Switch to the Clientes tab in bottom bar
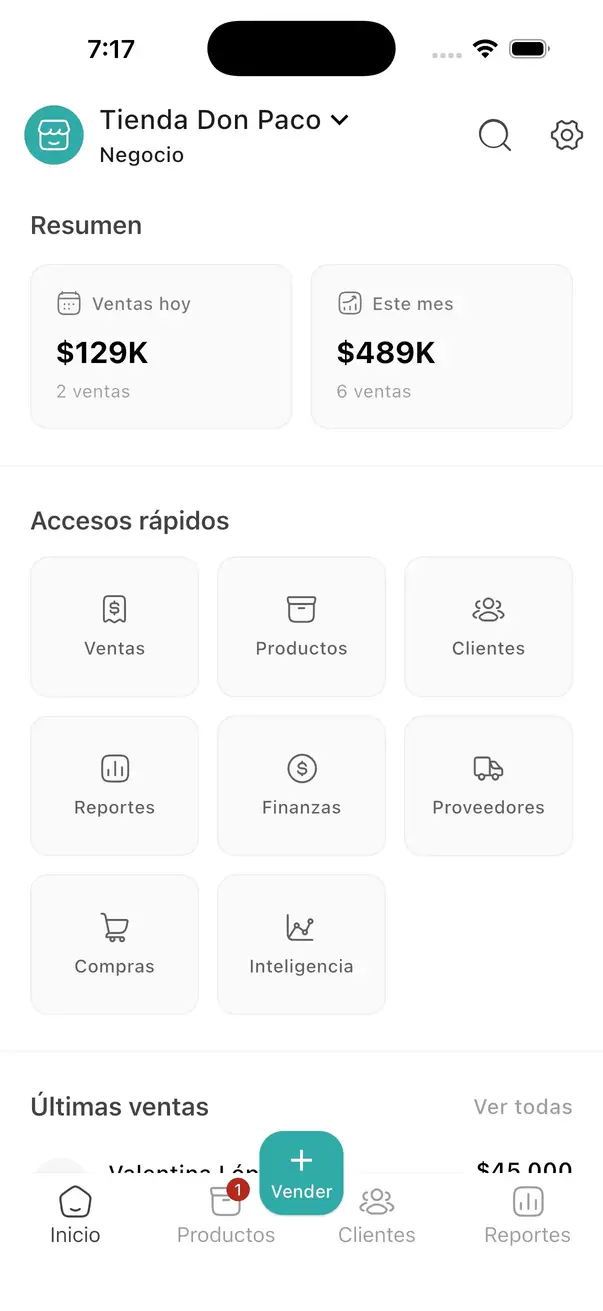Image resolution: width=603 pixels, height=1311 pixels. click(x=377, y=1215)
